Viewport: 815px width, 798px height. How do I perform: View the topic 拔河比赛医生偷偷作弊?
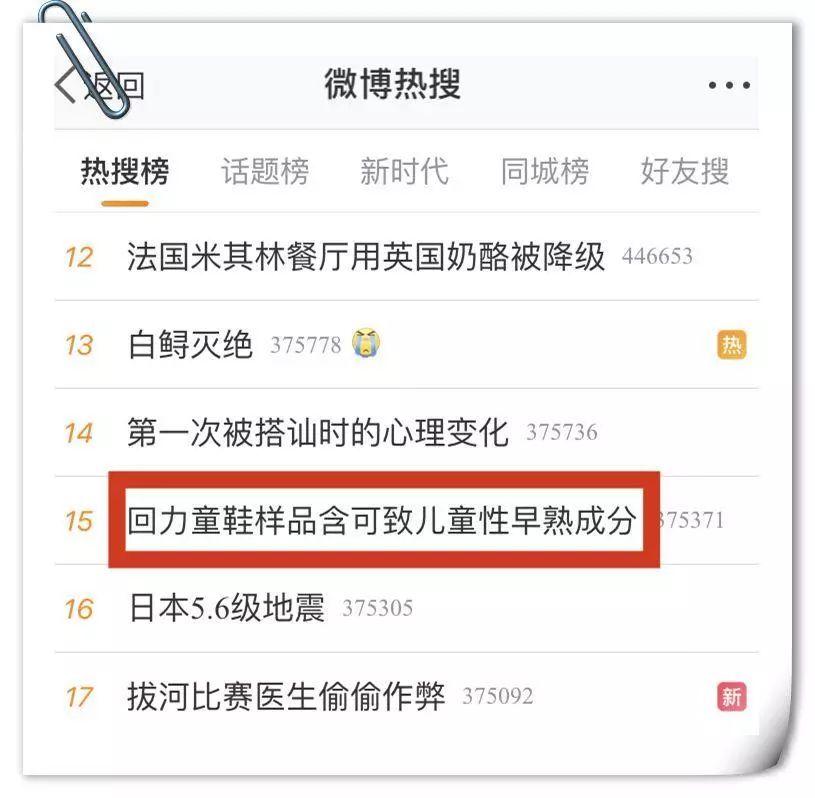286,696
